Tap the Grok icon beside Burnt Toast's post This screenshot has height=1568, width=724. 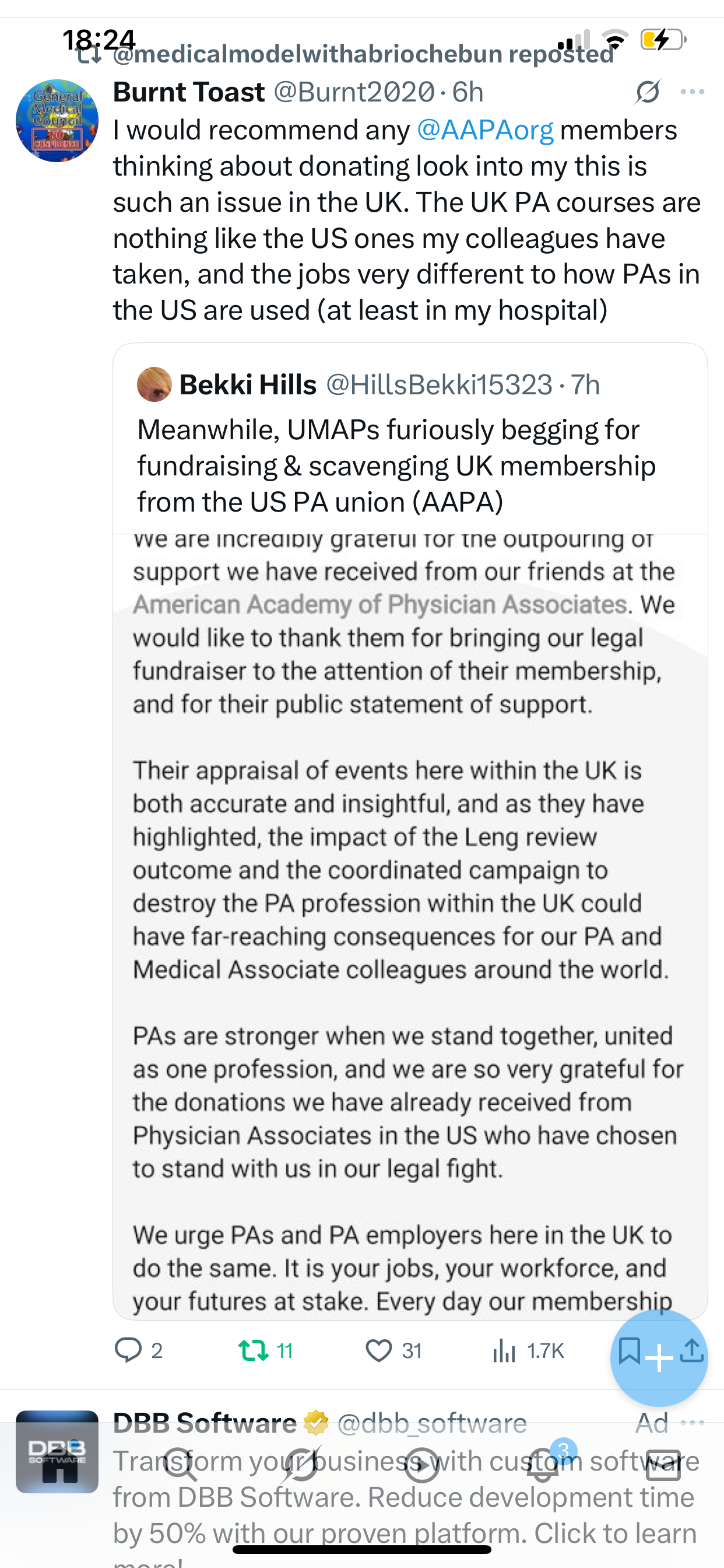click(647, 92)
